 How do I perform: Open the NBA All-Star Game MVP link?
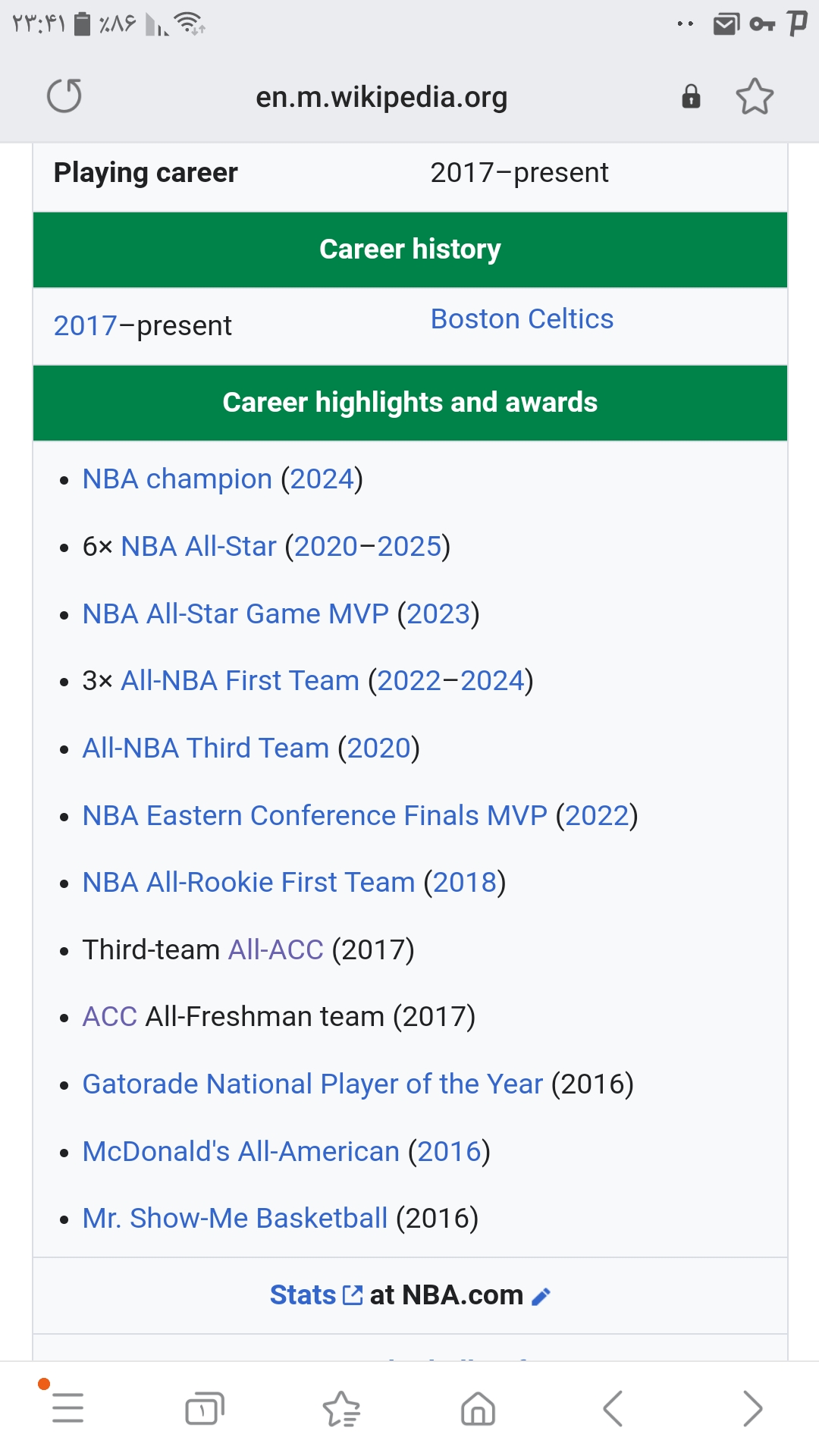235,613
